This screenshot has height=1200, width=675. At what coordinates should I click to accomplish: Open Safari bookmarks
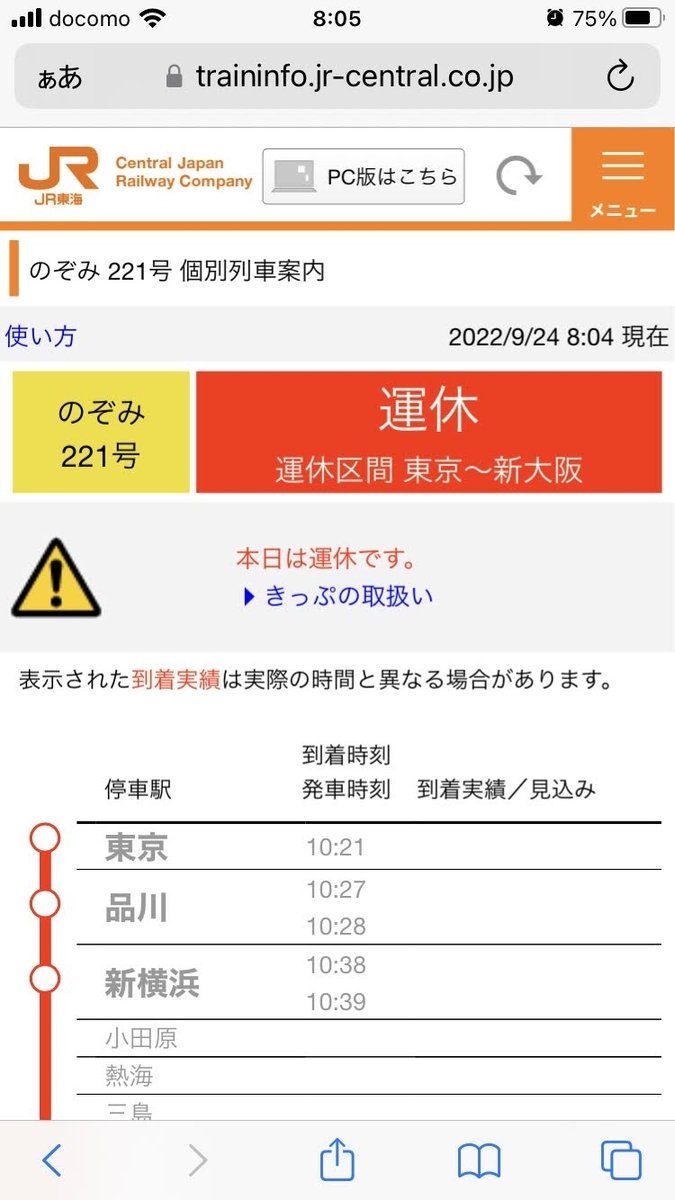click(x=479, y=1161)
